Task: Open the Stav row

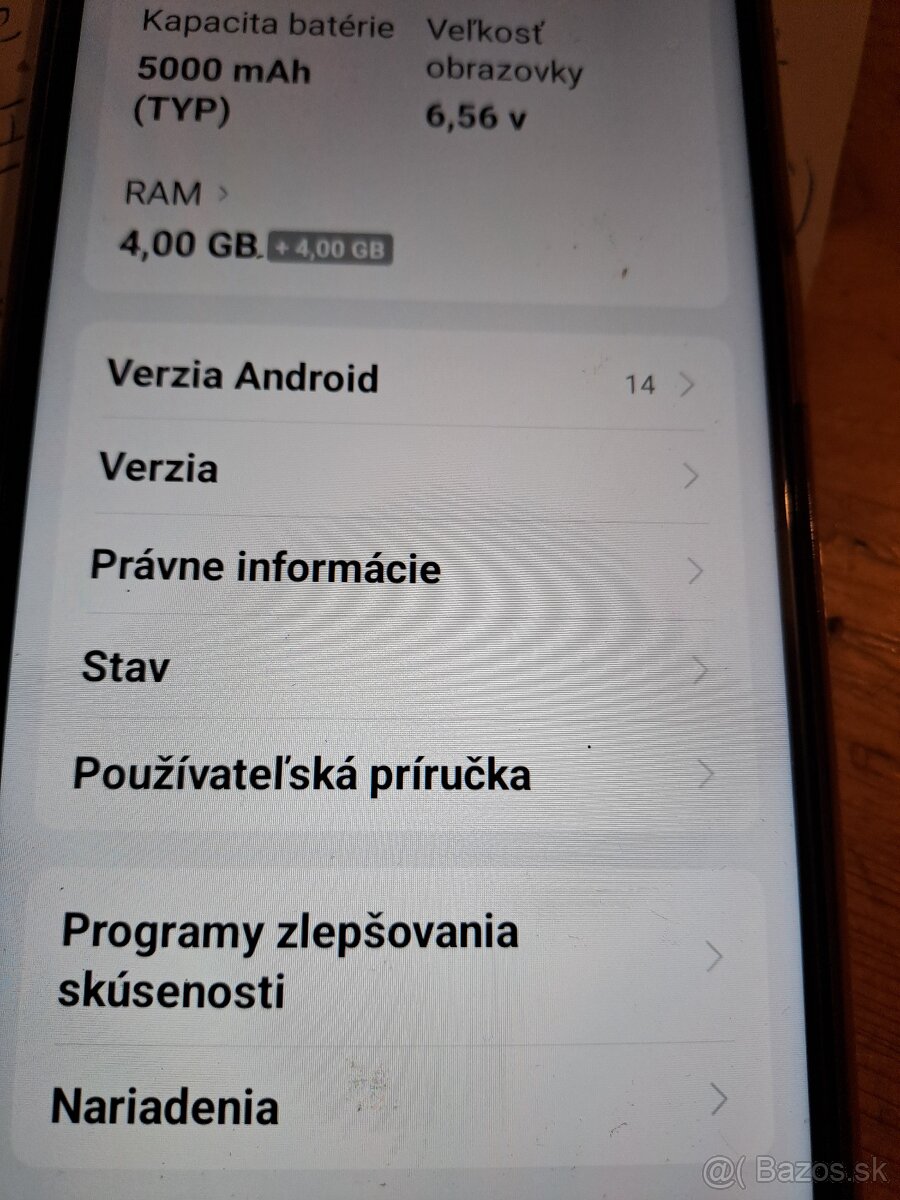Action: coord(400,667)
